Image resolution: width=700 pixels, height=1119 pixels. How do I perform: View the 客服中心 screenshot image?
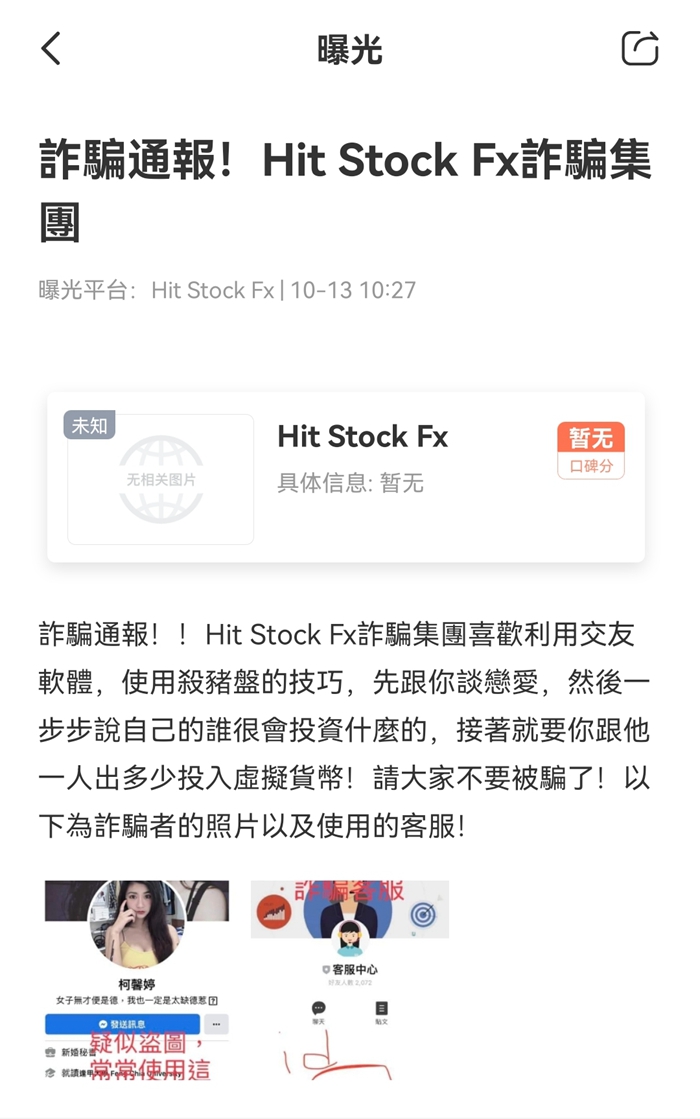(349, 980)
